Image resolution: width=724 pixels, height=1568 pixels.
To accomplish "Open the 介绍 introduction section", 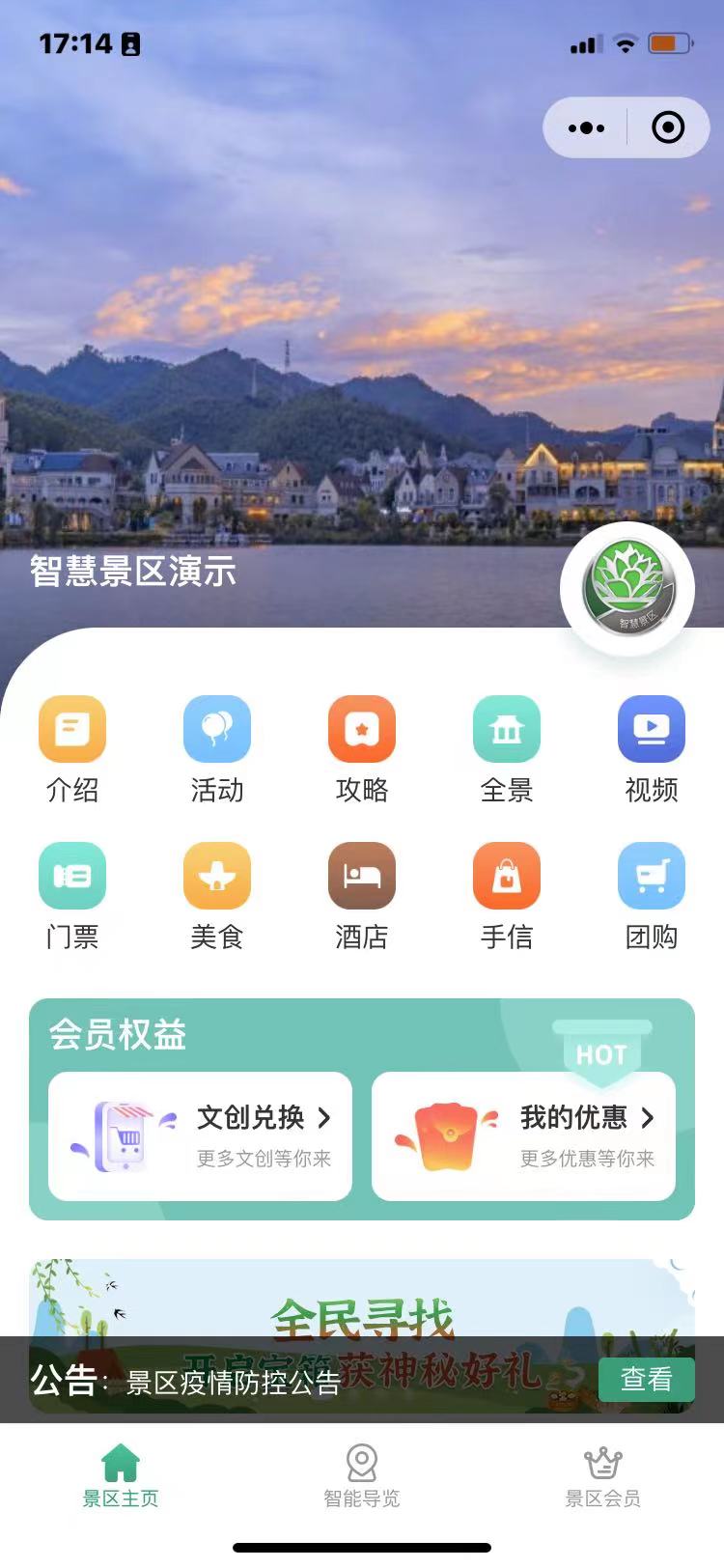I will pyautogui.click(x=72, y=750).
